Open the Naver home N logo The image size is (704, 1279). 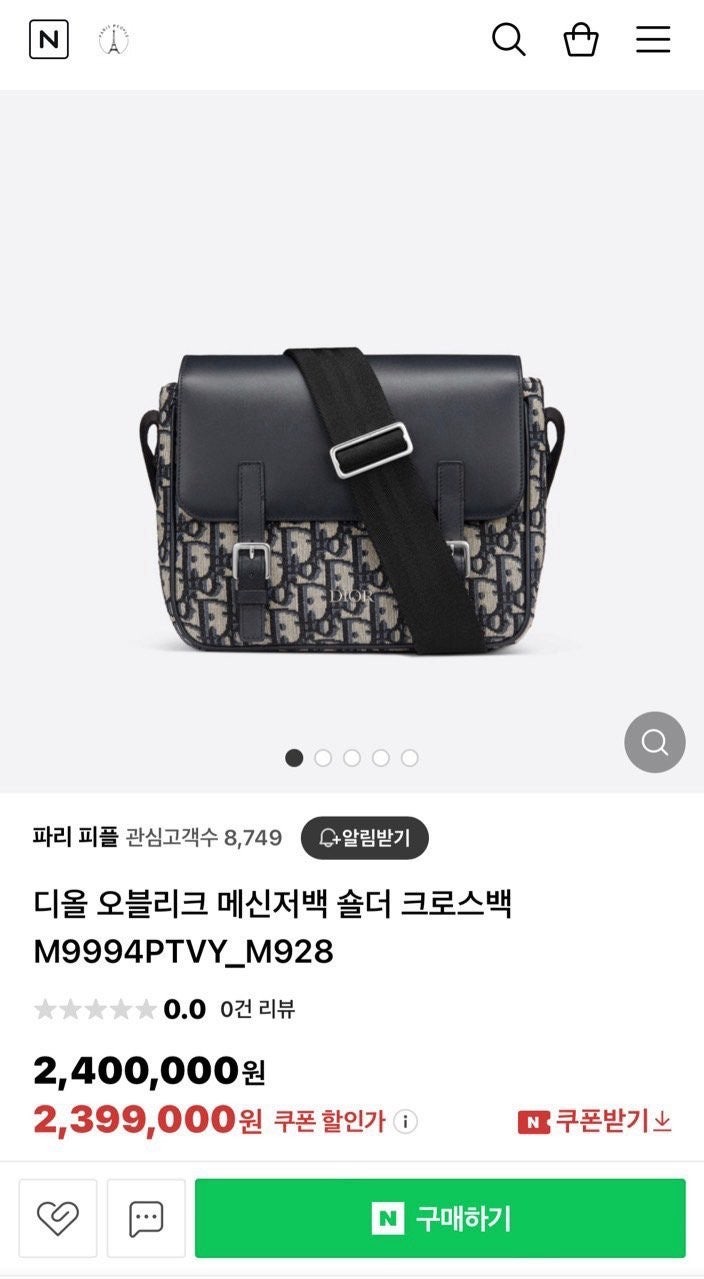(x=49, y=40)
